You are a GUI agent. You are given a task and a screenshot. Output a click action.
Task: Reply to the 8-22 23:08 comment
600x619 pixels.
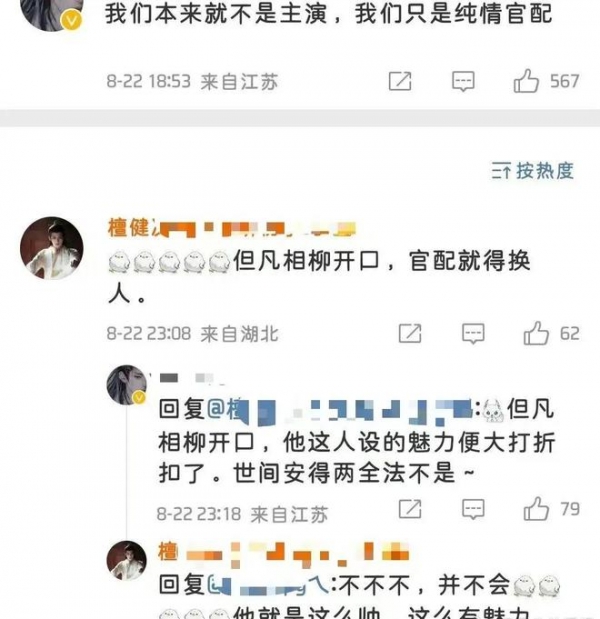tap(473, 333)
